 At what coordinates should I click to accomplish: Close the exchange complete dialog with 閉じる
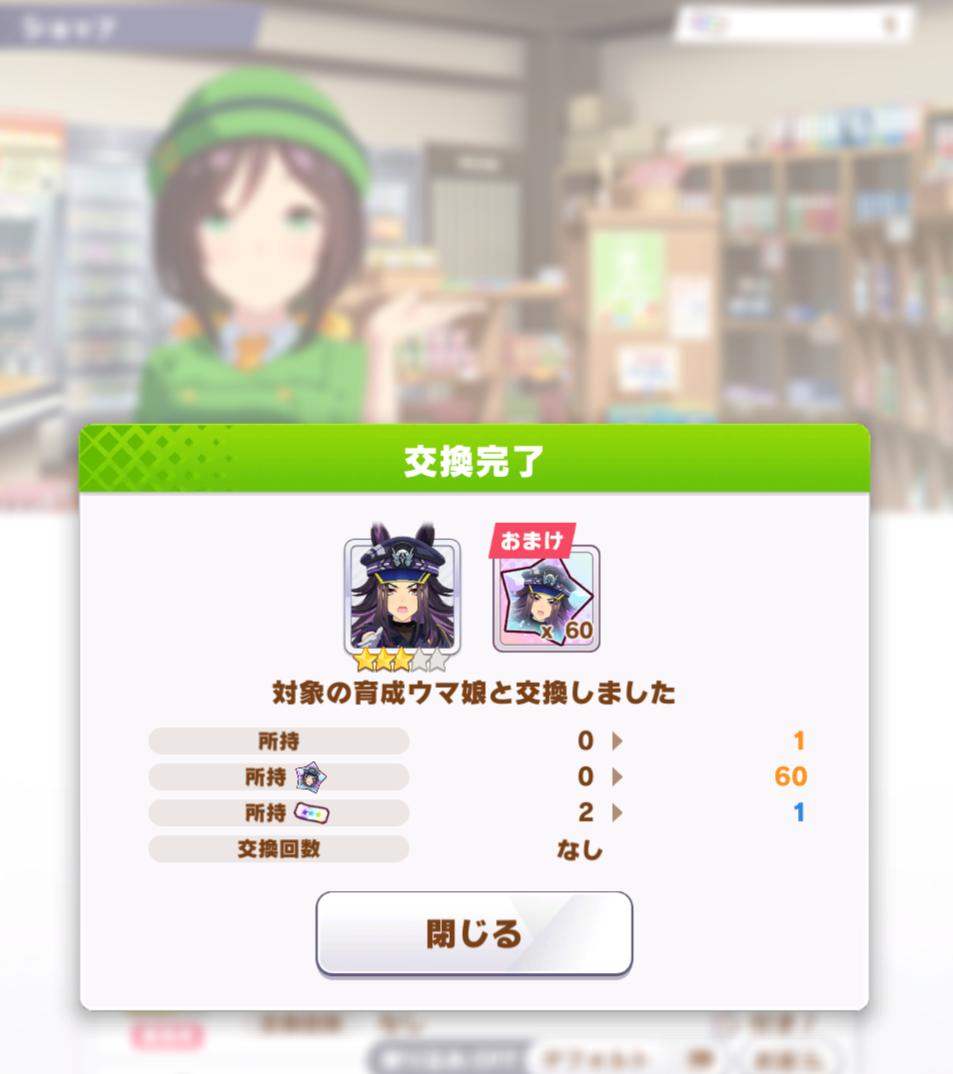point(474,934)
